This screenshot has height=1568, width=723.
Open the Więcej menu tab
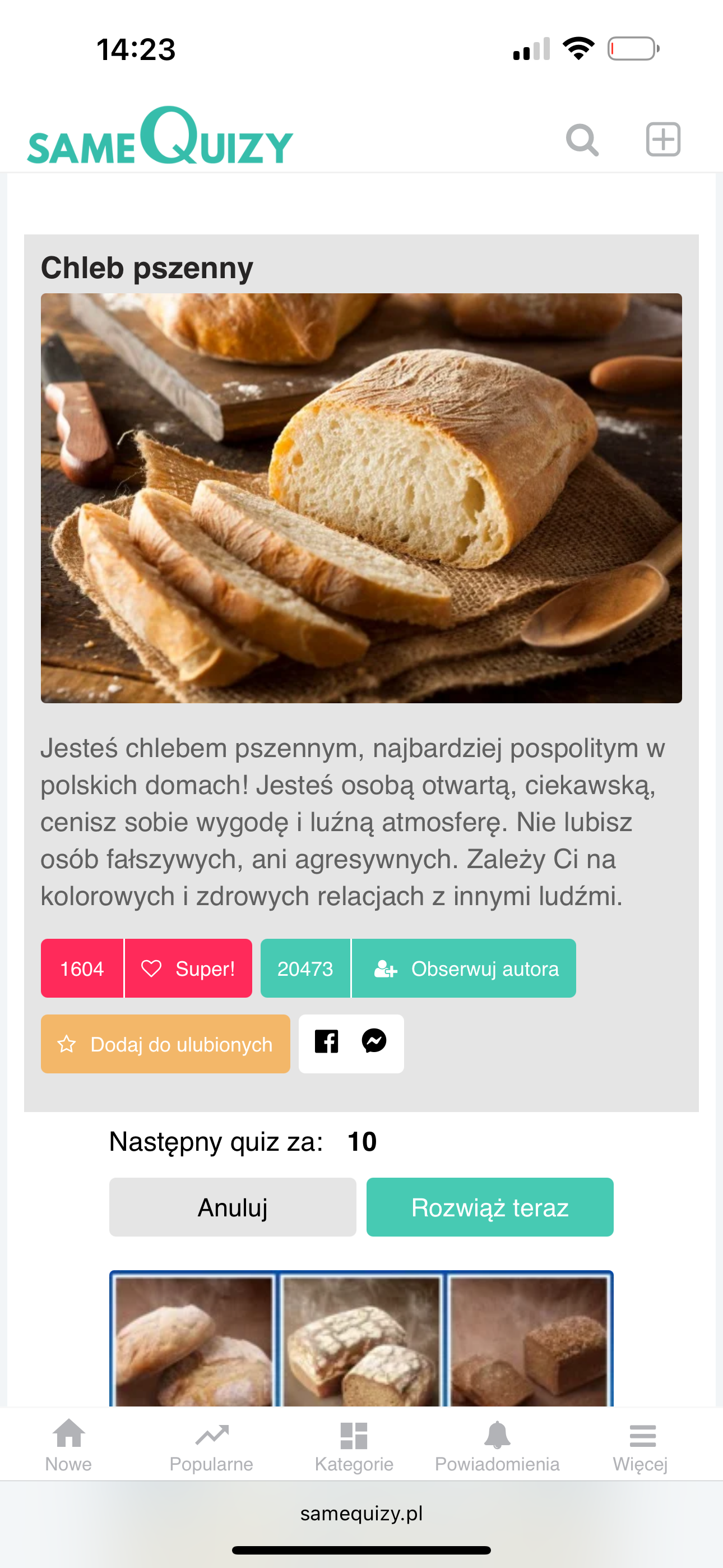(640, 1446)
